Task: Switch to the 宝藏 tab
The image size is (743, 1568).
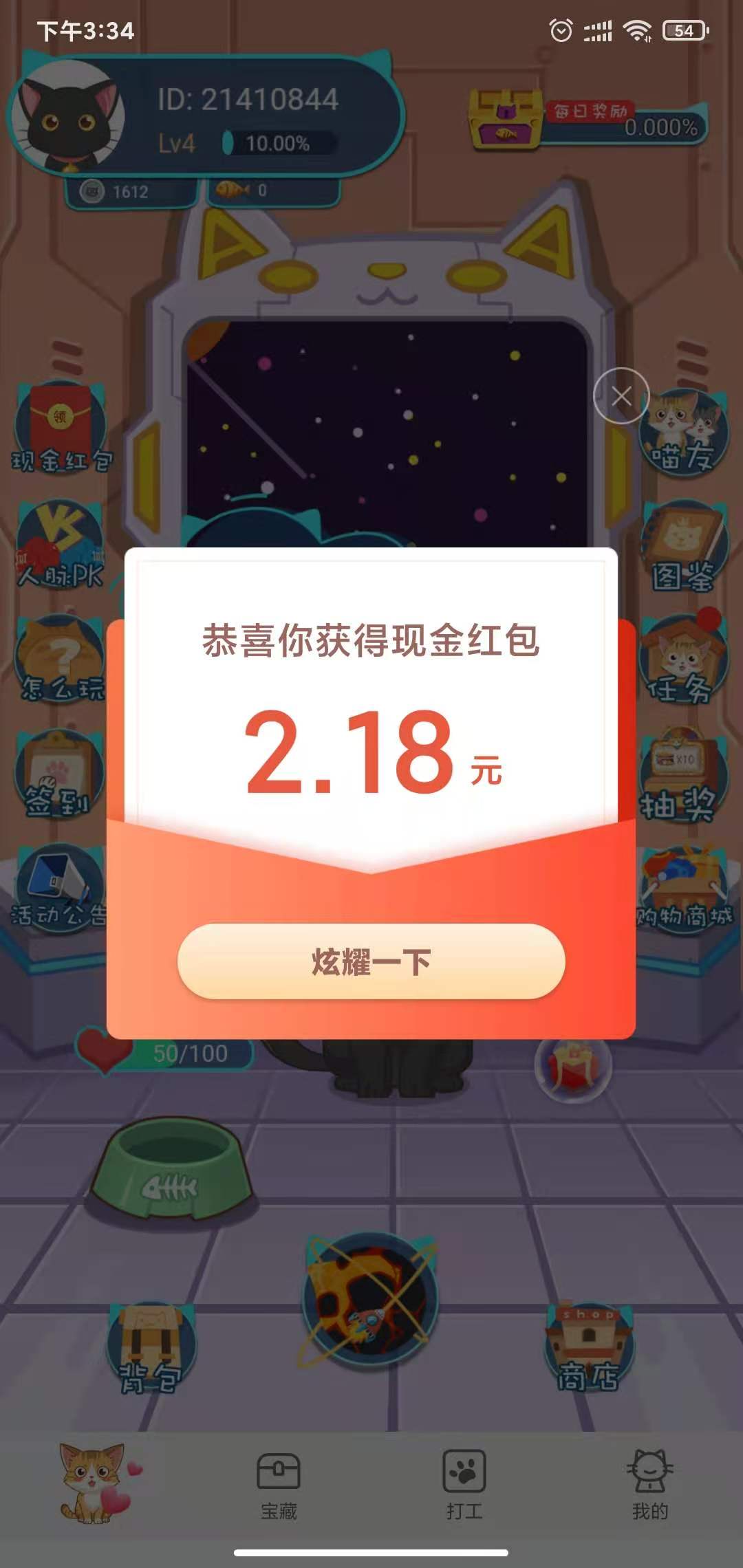Action: click(279, 1485)
